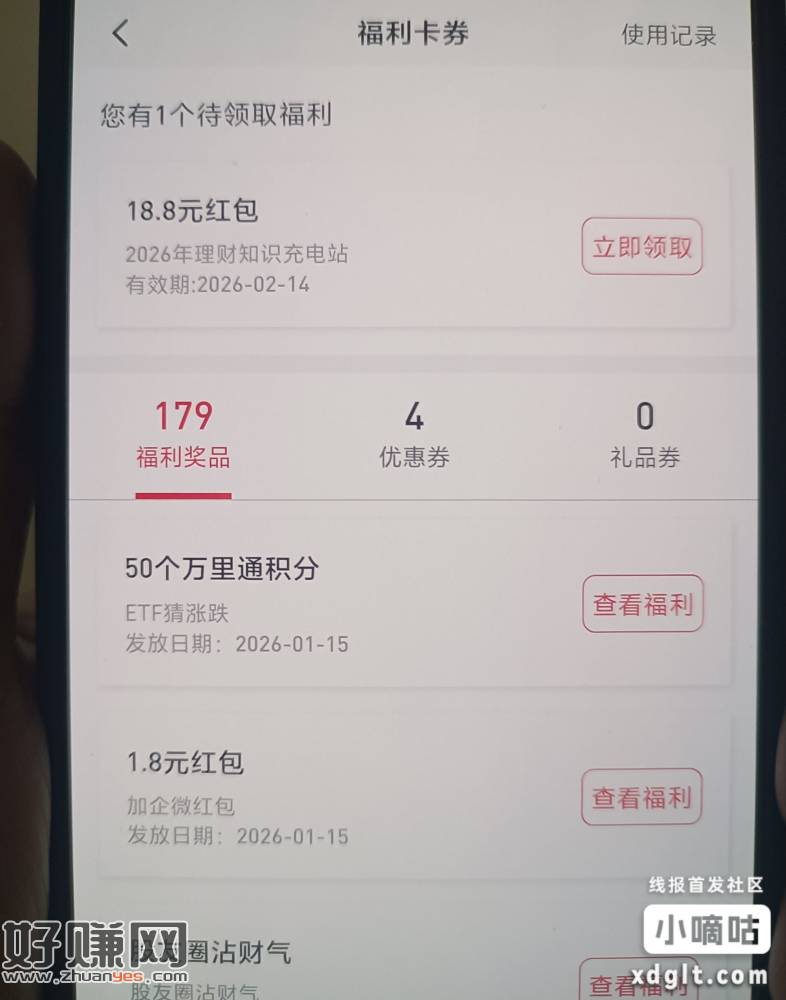
Task: Tap 立即领取 for the 18.8元红包
Action: pyautogui.click(x=642, y=247)
